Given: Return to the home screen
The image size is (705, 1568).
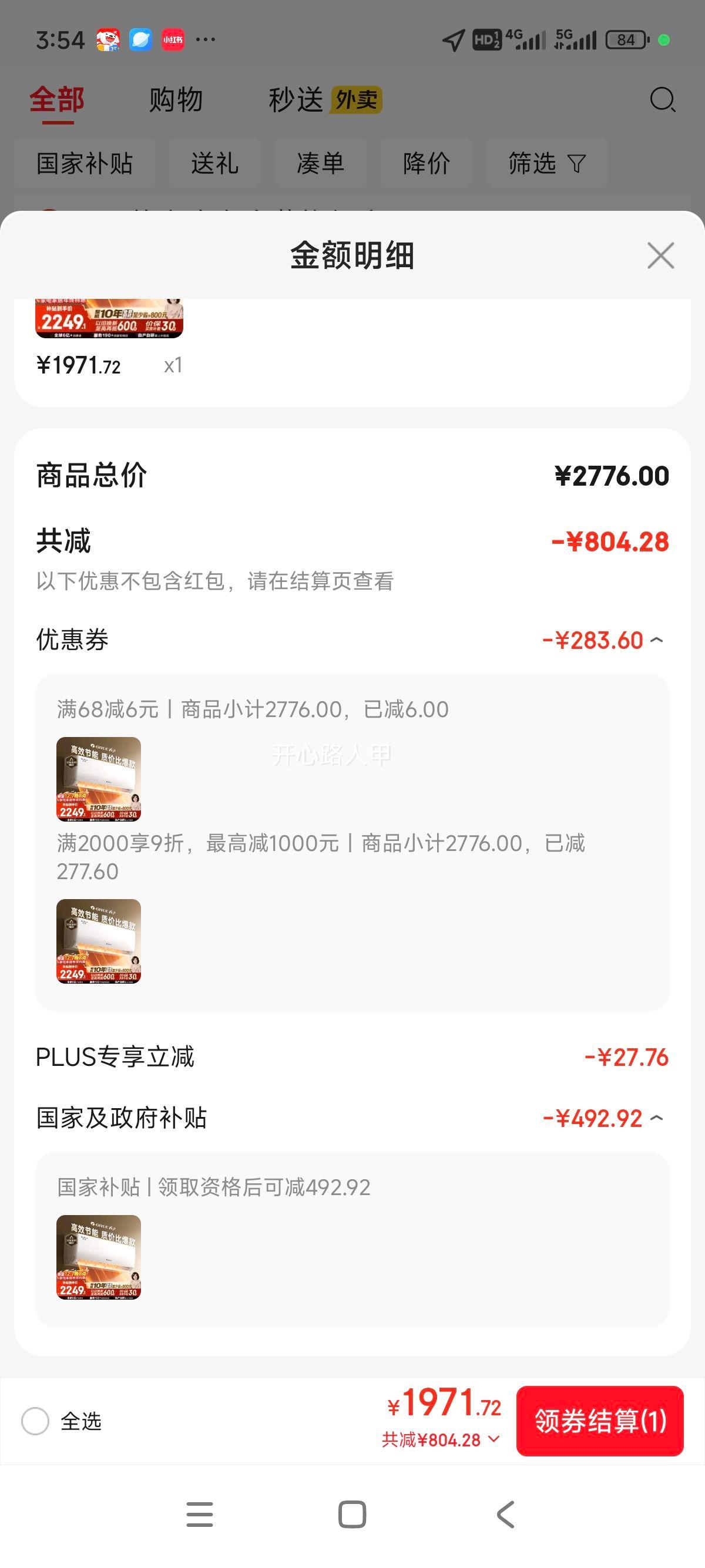Looking at the screenshot, I should pos(352,1515).
